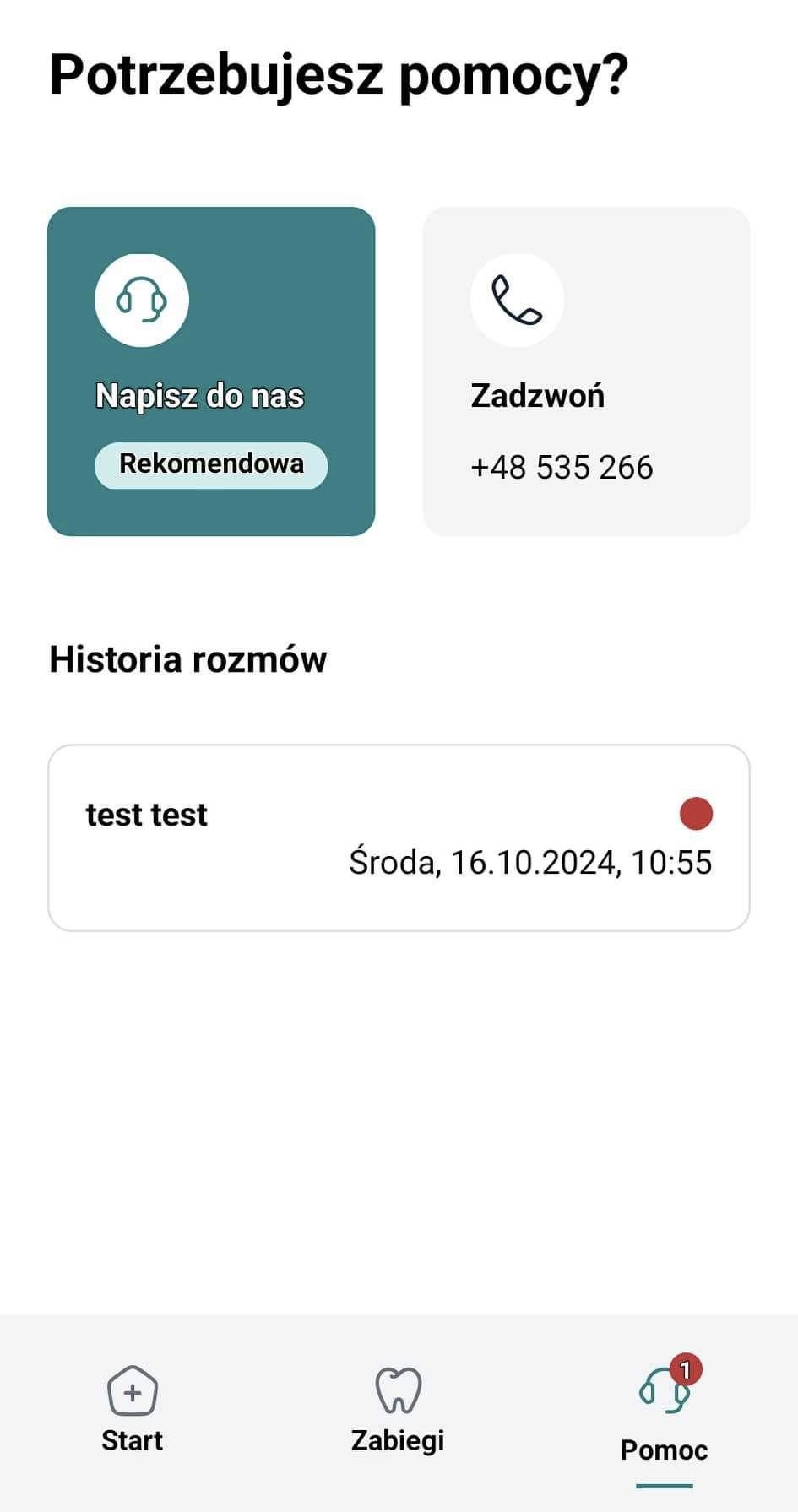
Task: Go to the Zabiegi tab
Action: click(x=398, y=1411)
